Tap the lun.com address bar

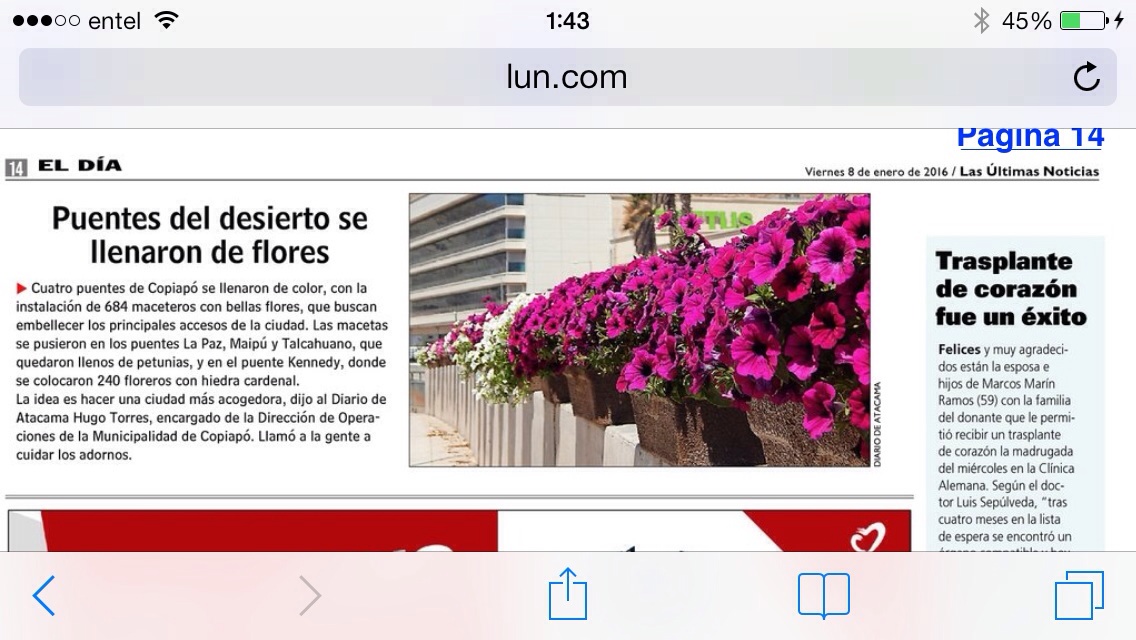click(566, 77)
